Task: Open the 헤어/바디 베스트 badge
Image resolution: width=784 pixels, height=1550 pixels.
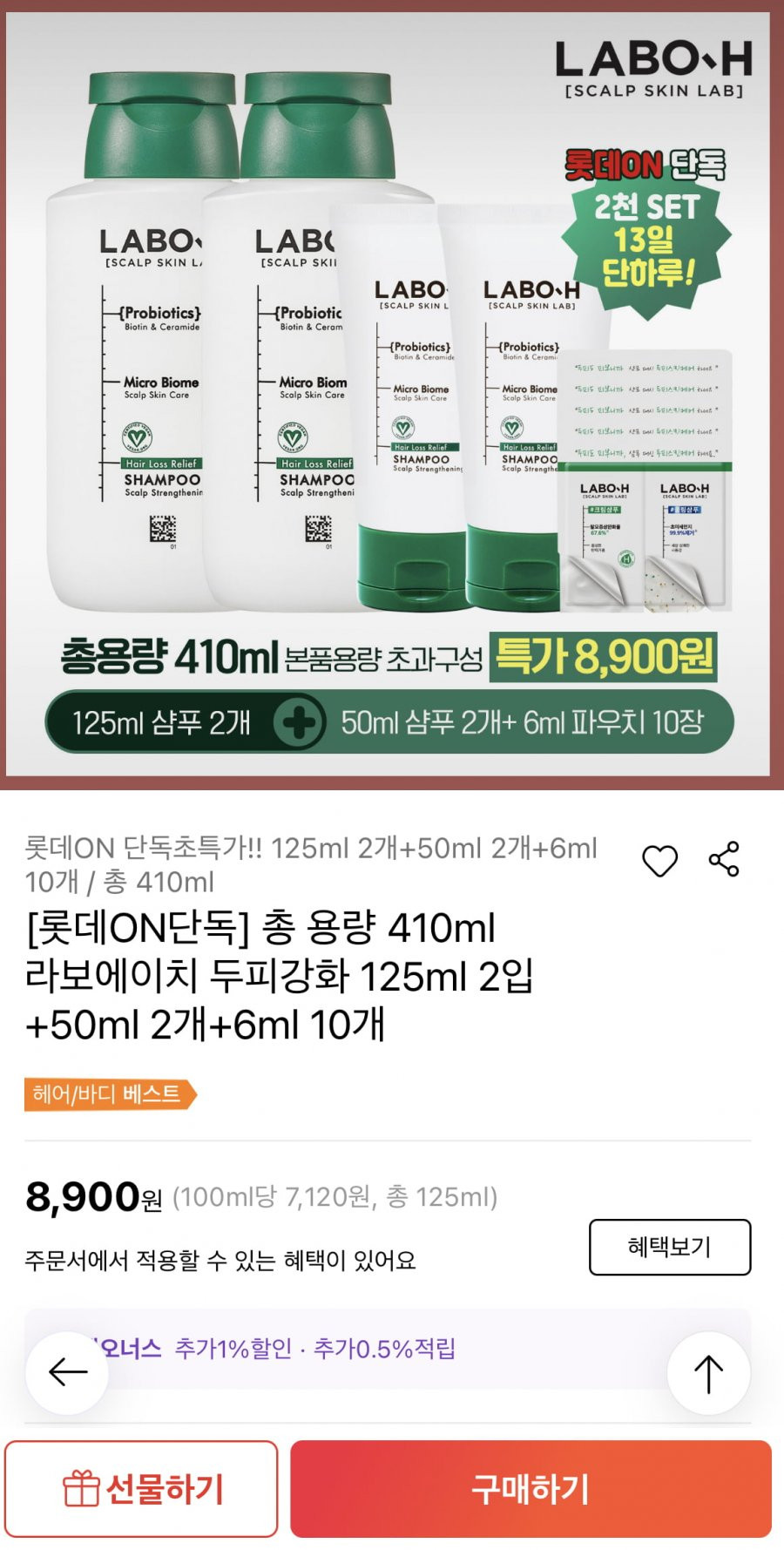Action: (x=109, y=1093)
